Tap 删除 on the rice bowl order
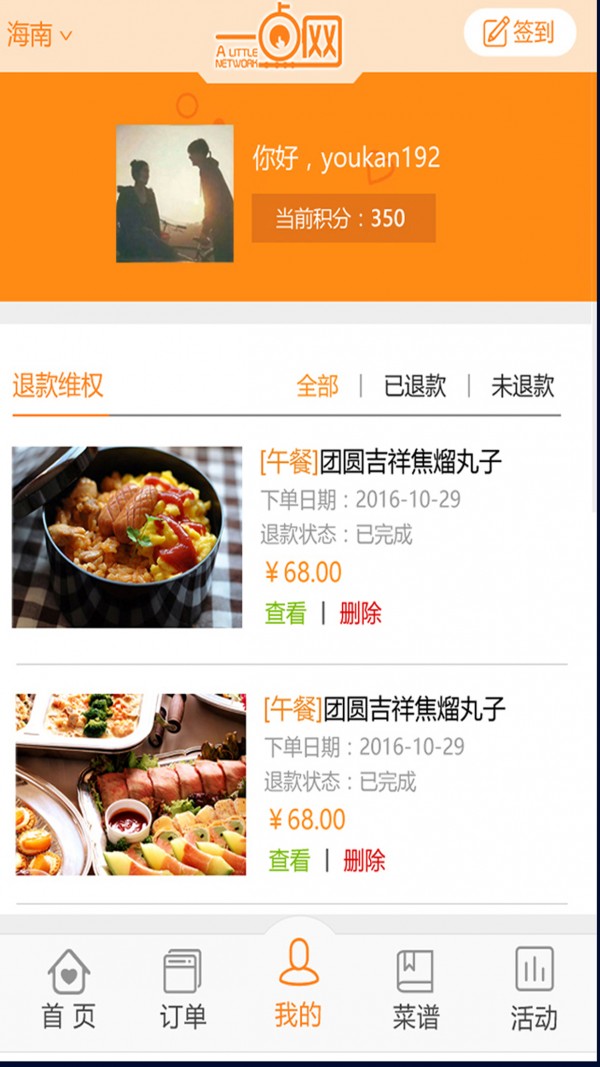 (x=360, y=613)
